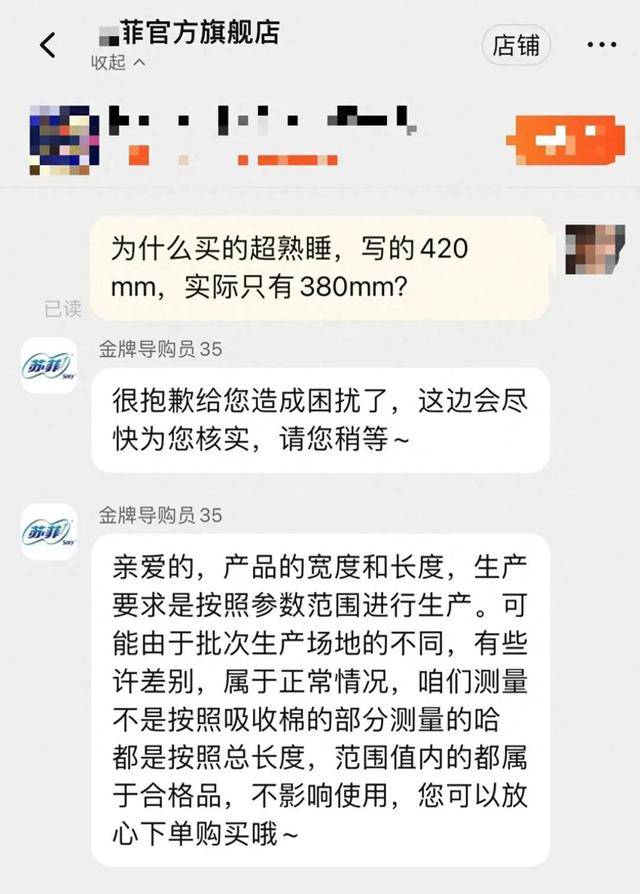
Task: Open the three-dot overflow menu
Action: click(602, 45)
